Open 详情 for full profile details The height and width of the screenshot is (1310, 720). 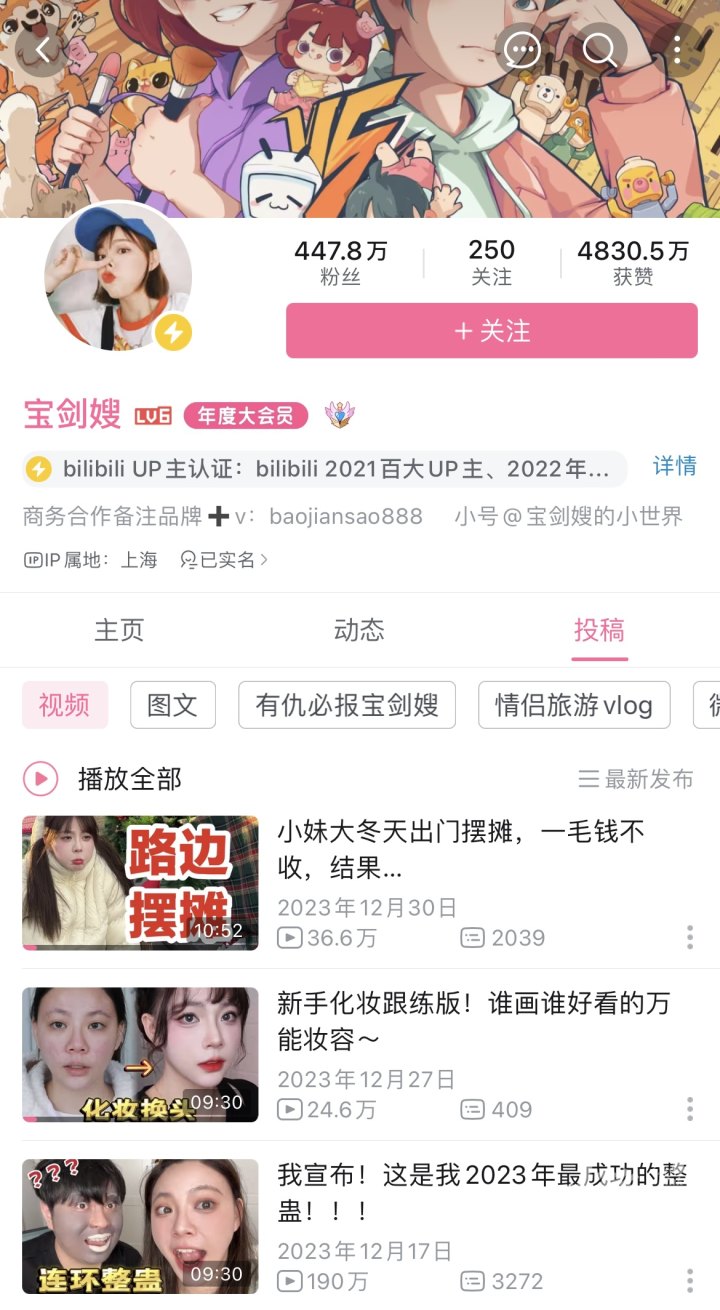[674, 466]
